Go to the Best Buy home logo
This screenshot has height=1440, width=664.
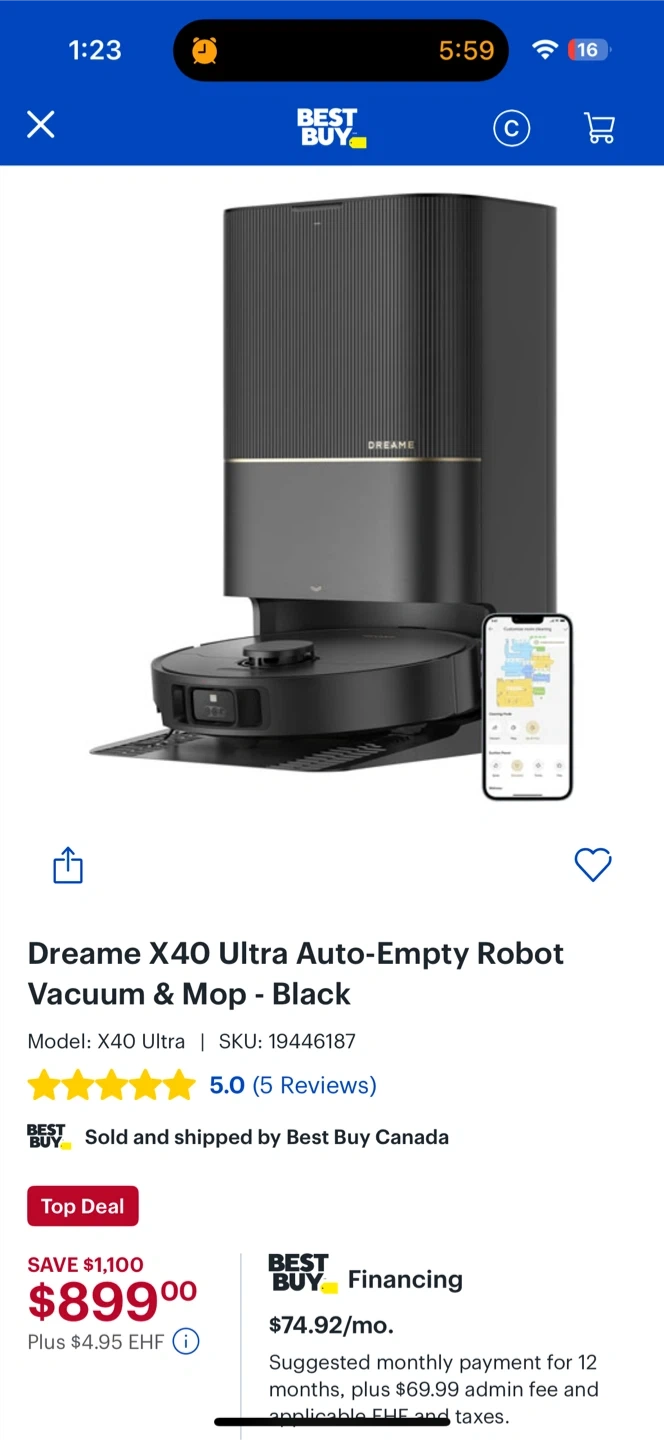(331, 128)
